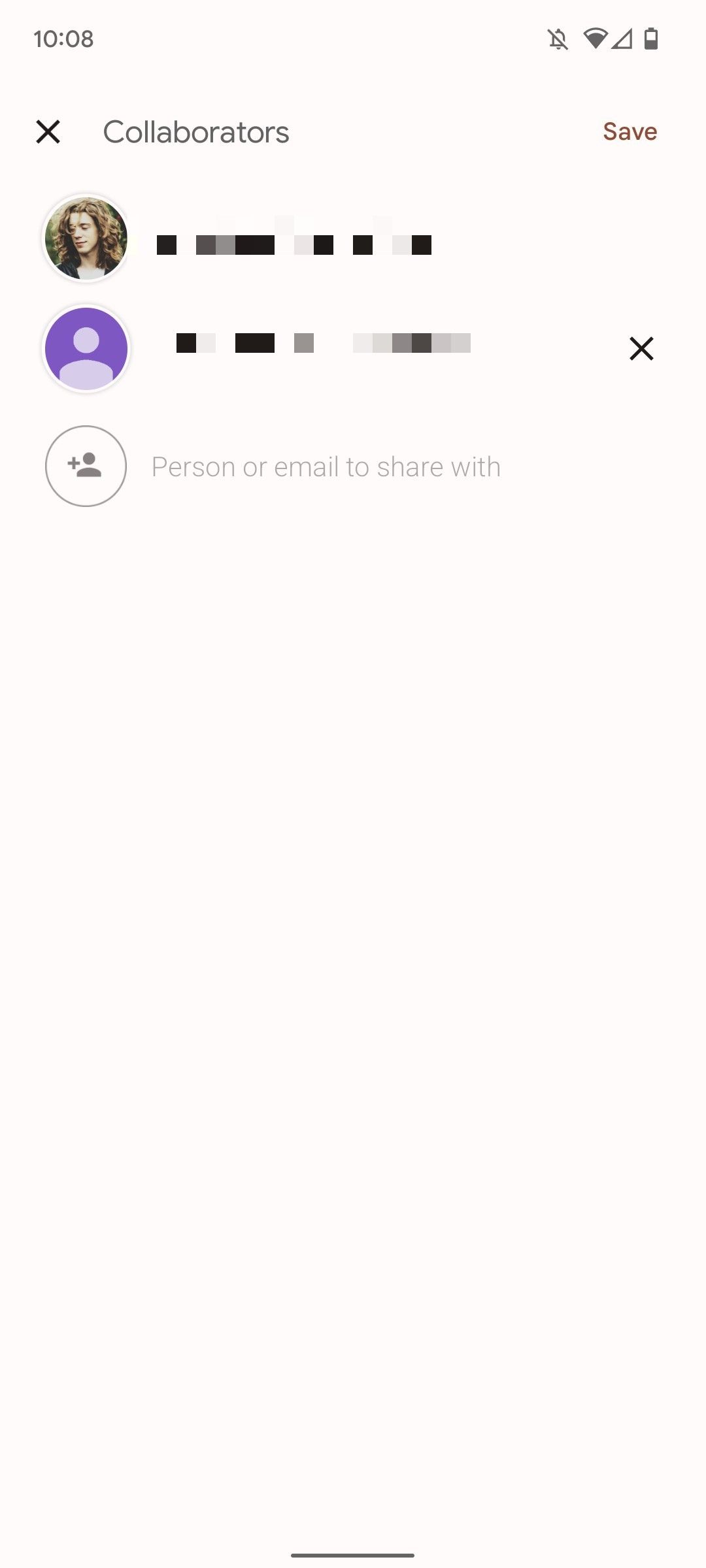Tap the clock showing 10:08
The width and height of the screenshot is (706, 1568).
point(63,39)
